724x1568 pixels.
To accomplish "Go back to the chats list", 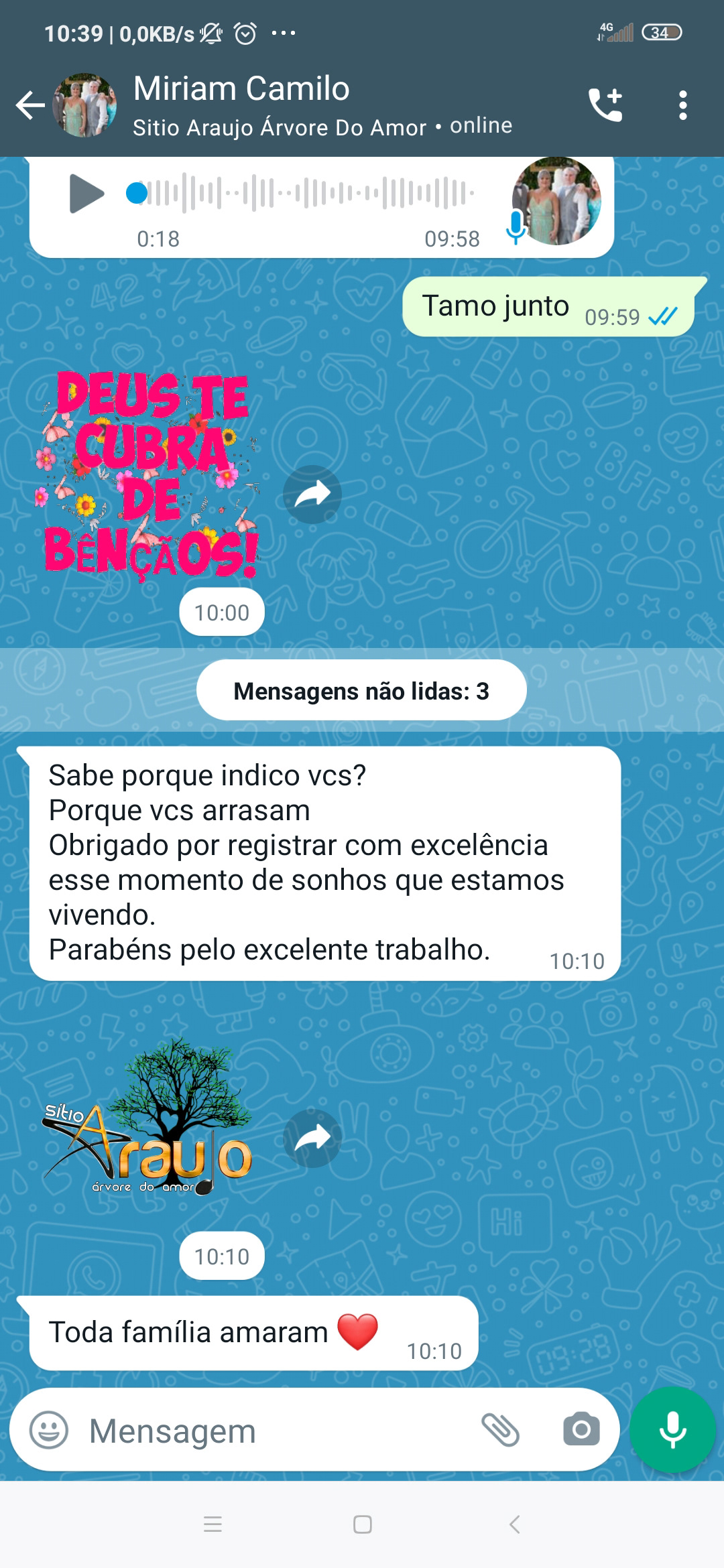I will 30,105.
